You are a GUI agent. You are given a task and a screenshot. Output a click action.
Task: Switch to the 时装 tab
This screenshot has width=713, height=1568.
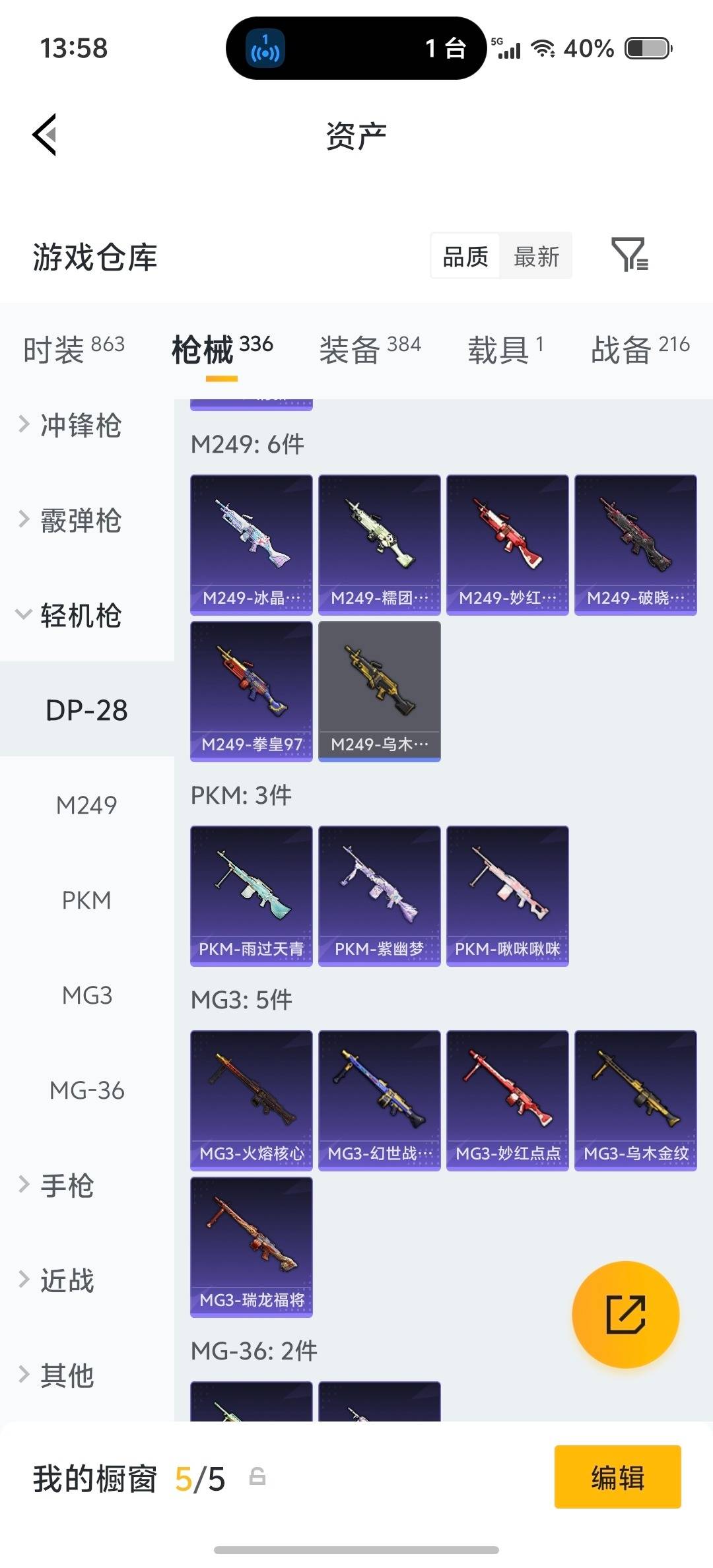[73, 349]
